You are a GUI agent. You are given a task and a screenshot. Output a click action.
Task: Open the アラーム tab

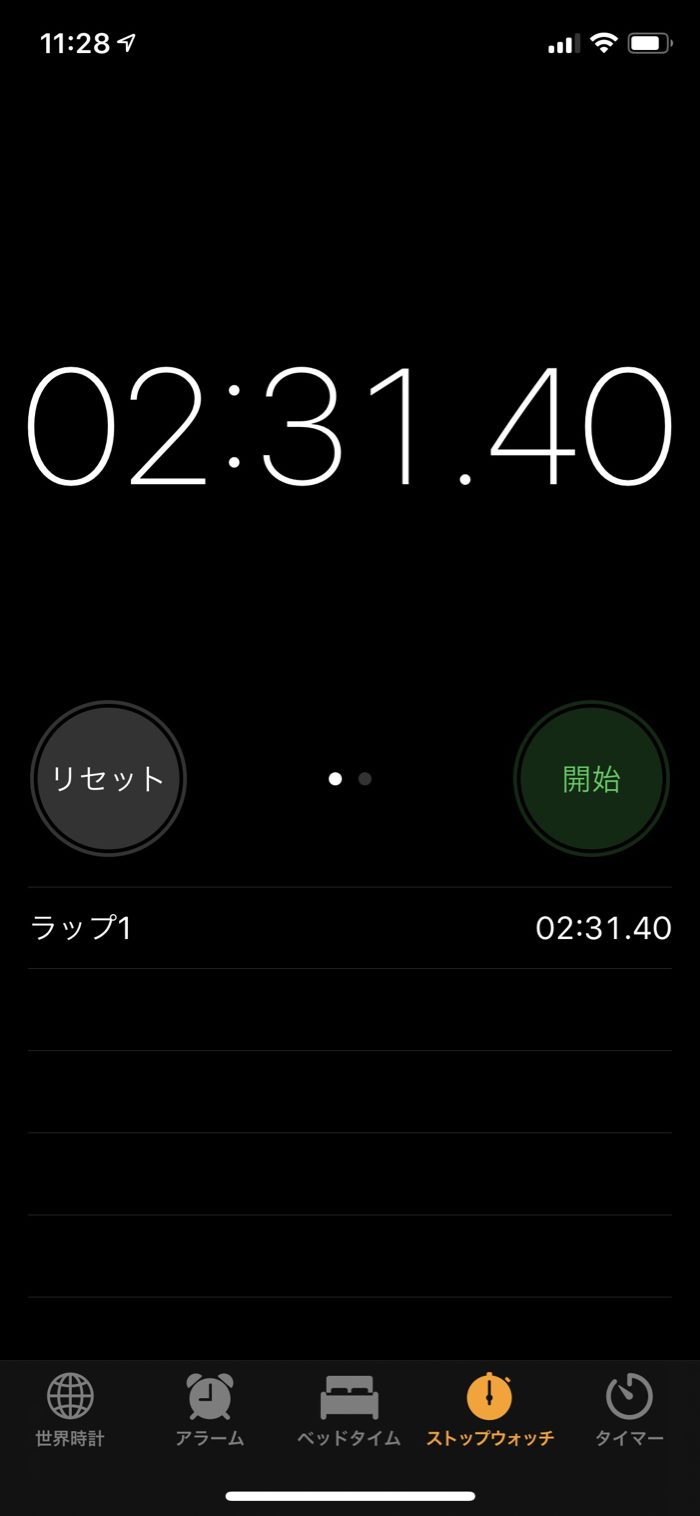click(x=210, y=1410)
